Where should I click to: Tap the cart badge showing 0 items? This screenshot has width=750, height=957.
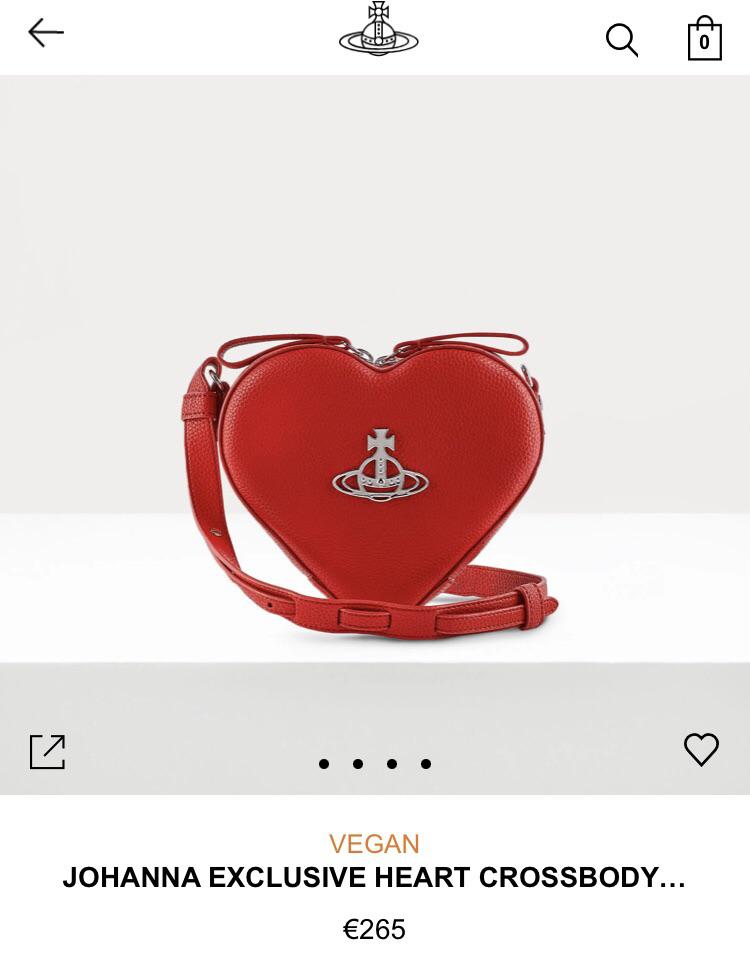(704, 43)
